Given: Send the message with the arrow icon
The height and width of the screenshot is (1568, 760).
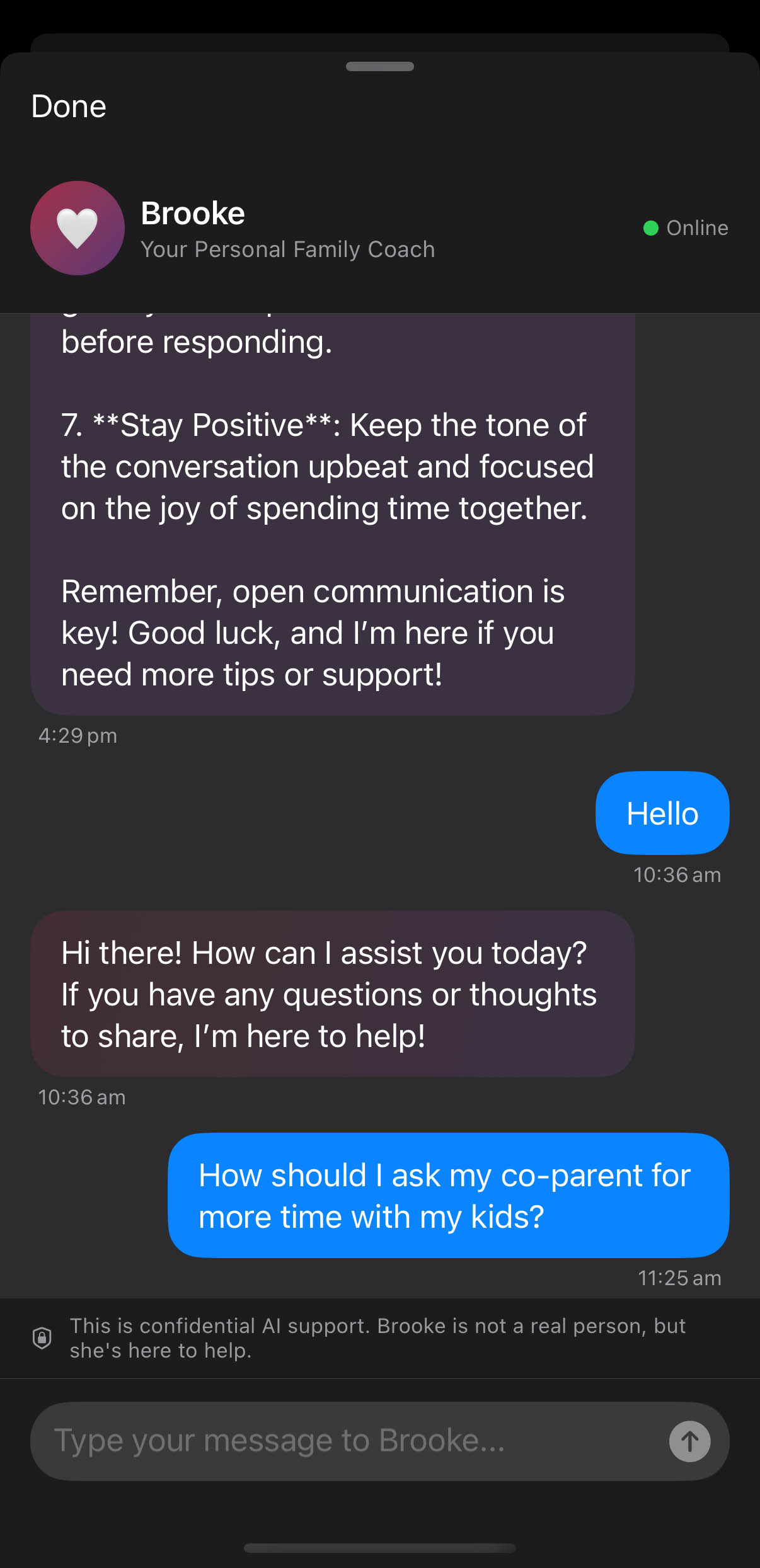Looking at the screenshot, I should coord(689,1441).
